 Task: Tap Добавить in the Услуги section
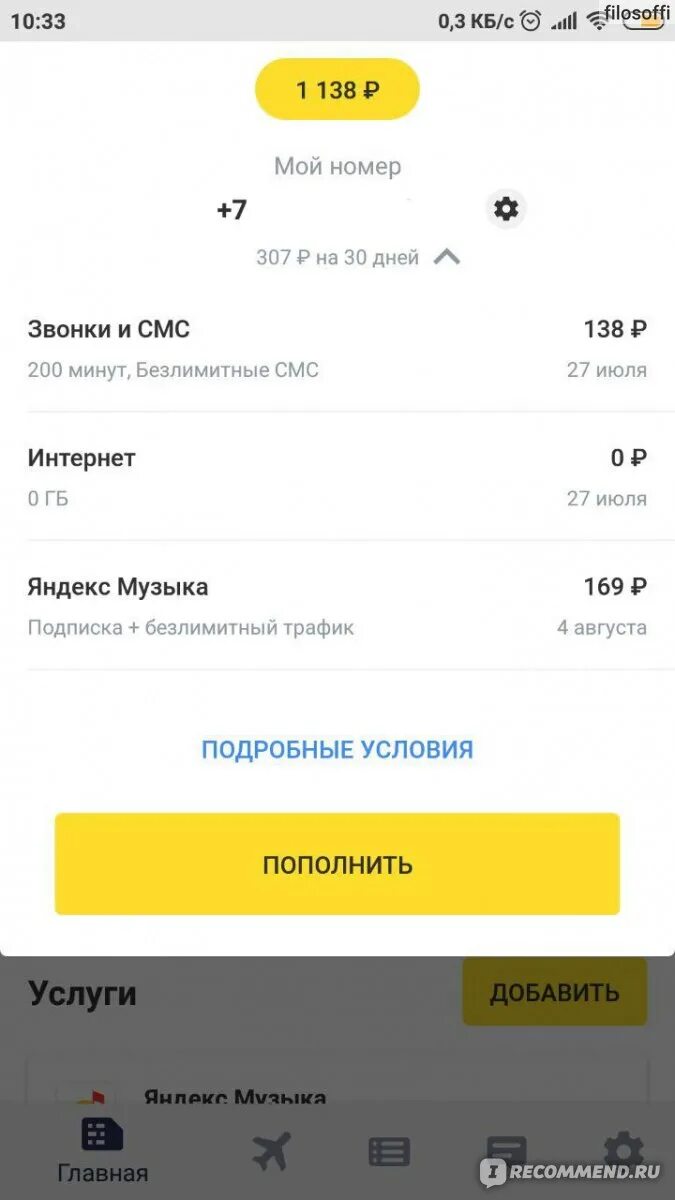(x=554, y=993)
